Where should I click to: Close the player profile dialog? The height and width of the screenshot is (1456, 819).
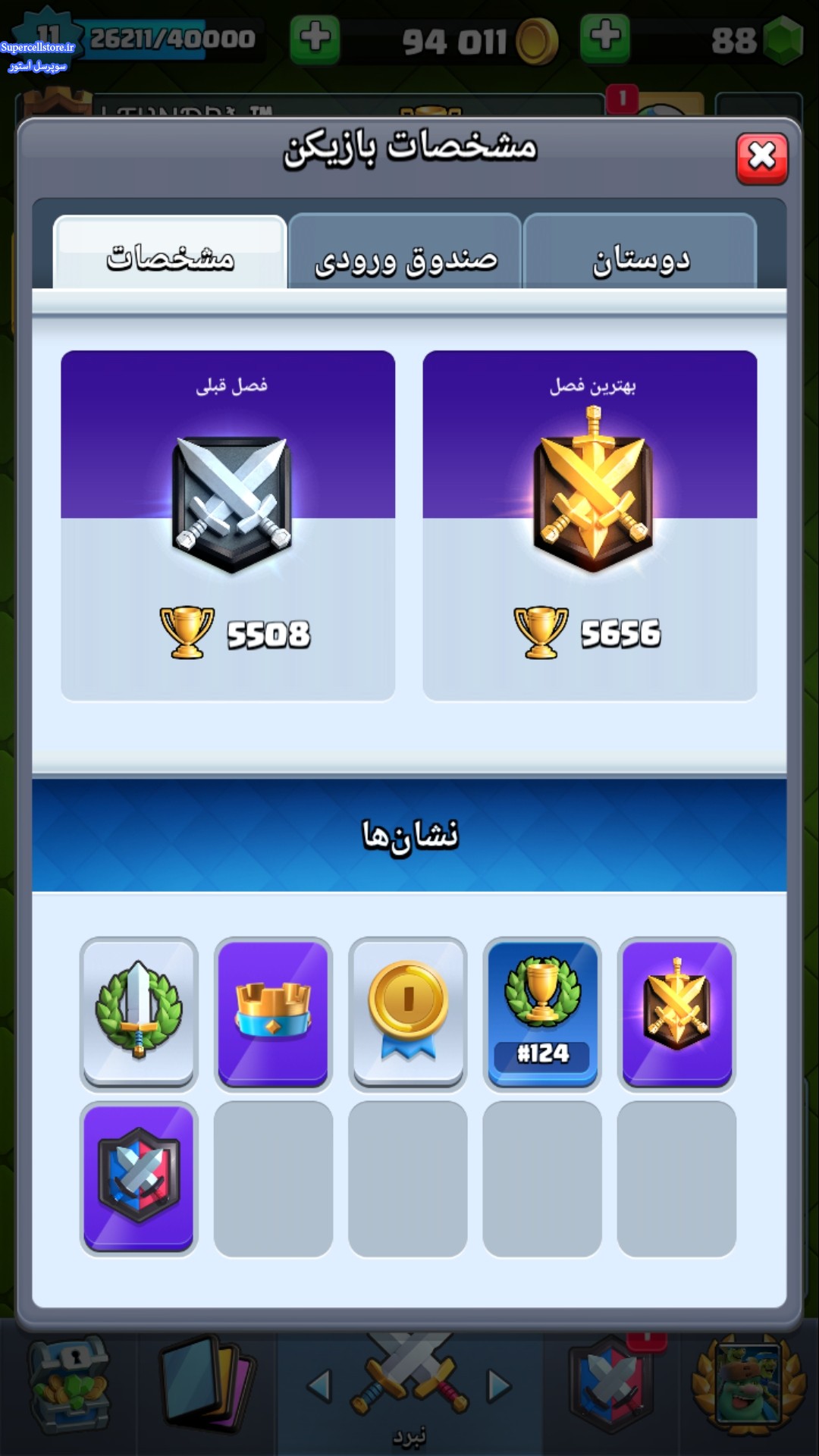tap(762, 158)
